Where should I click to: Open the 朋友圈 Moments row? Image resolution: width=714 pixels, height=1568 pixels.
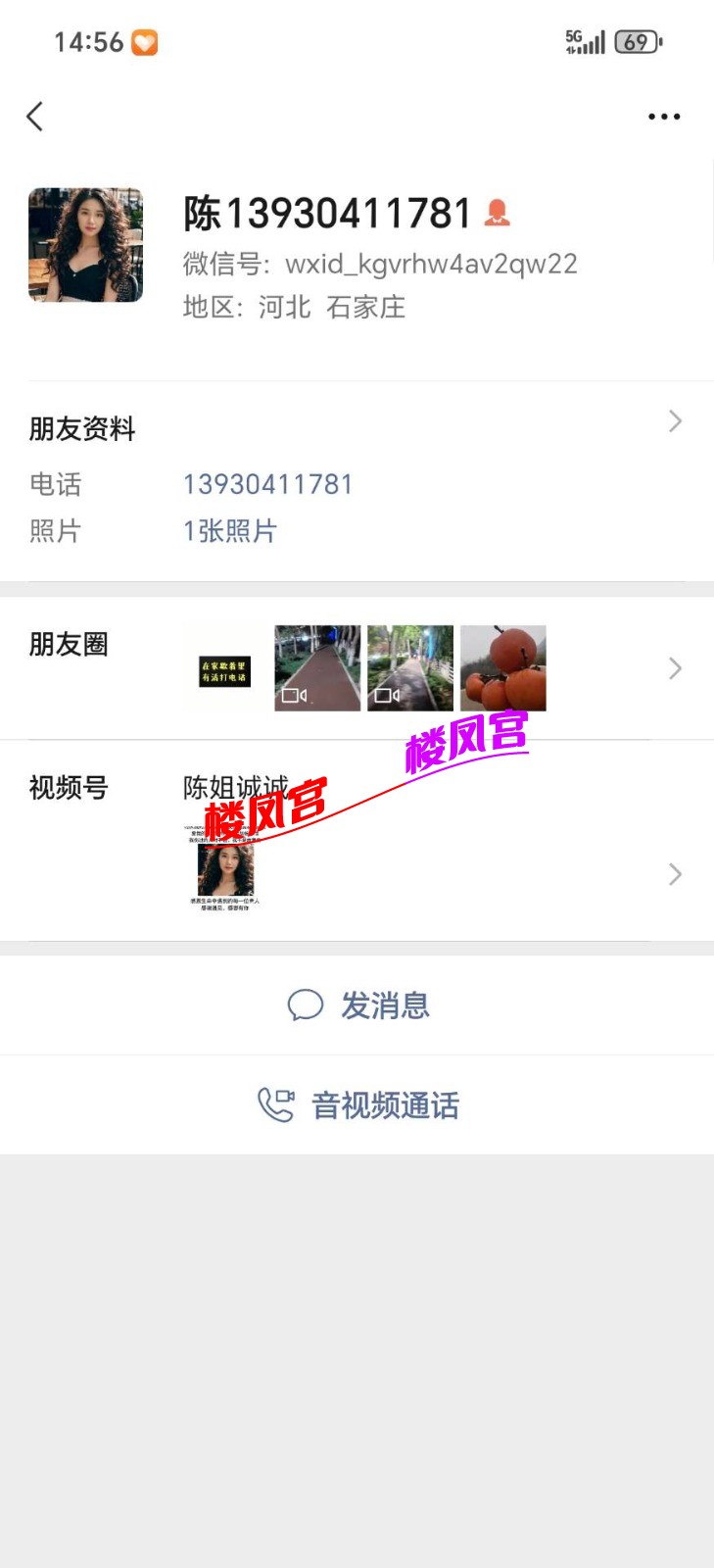coord(357,668)
